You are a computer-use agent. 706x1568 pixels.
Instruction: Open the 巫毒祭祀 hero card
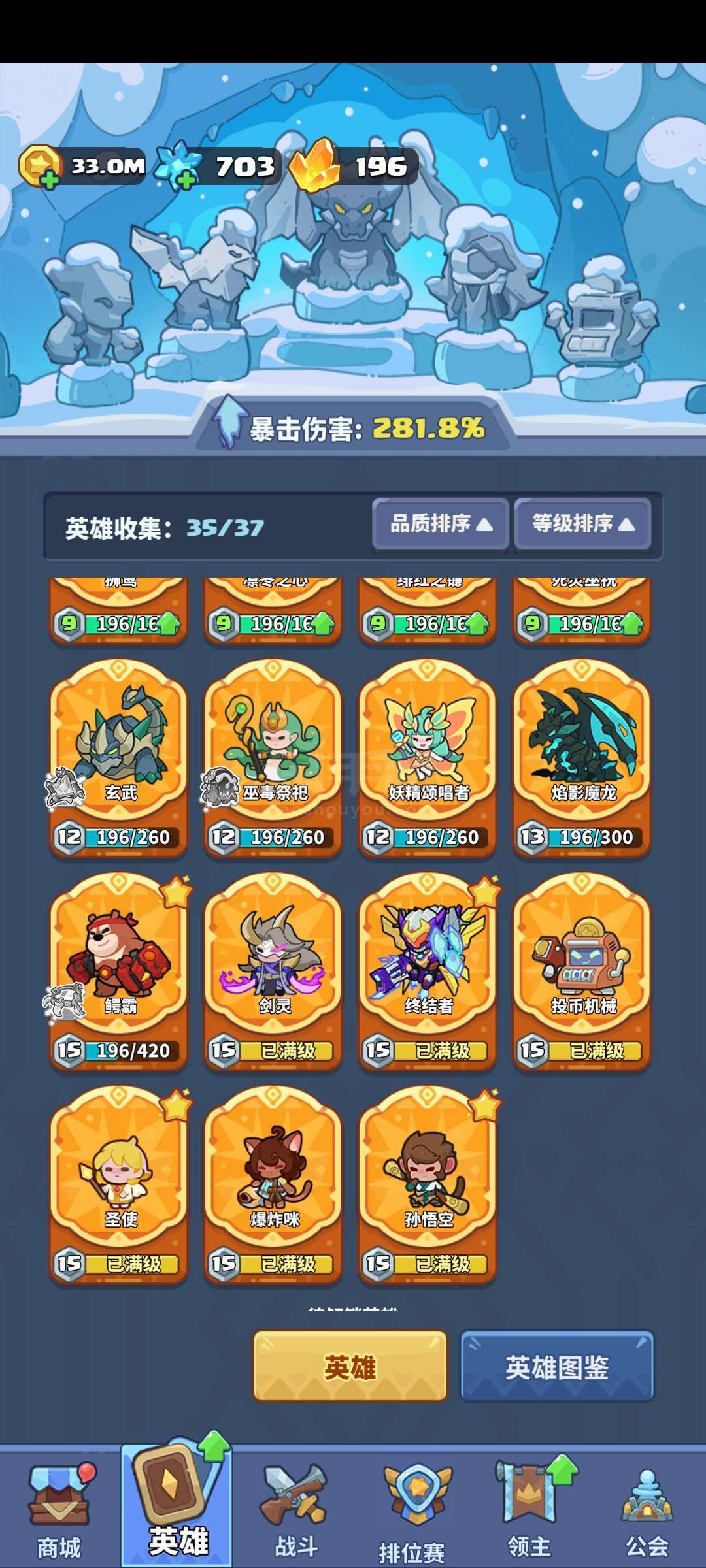tap(273, 758)
